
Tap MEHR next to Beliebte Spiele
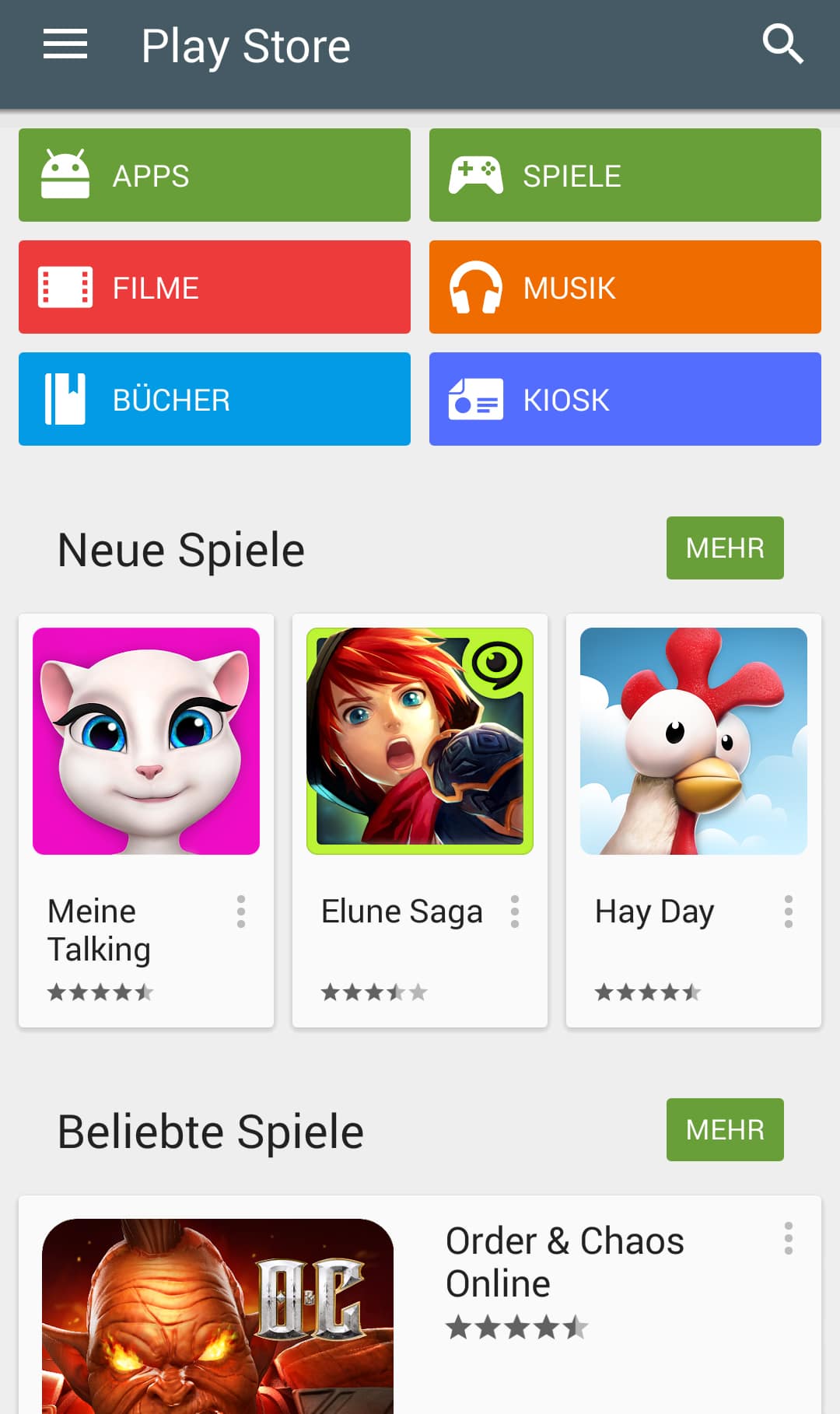click(x=725, y=1129)
